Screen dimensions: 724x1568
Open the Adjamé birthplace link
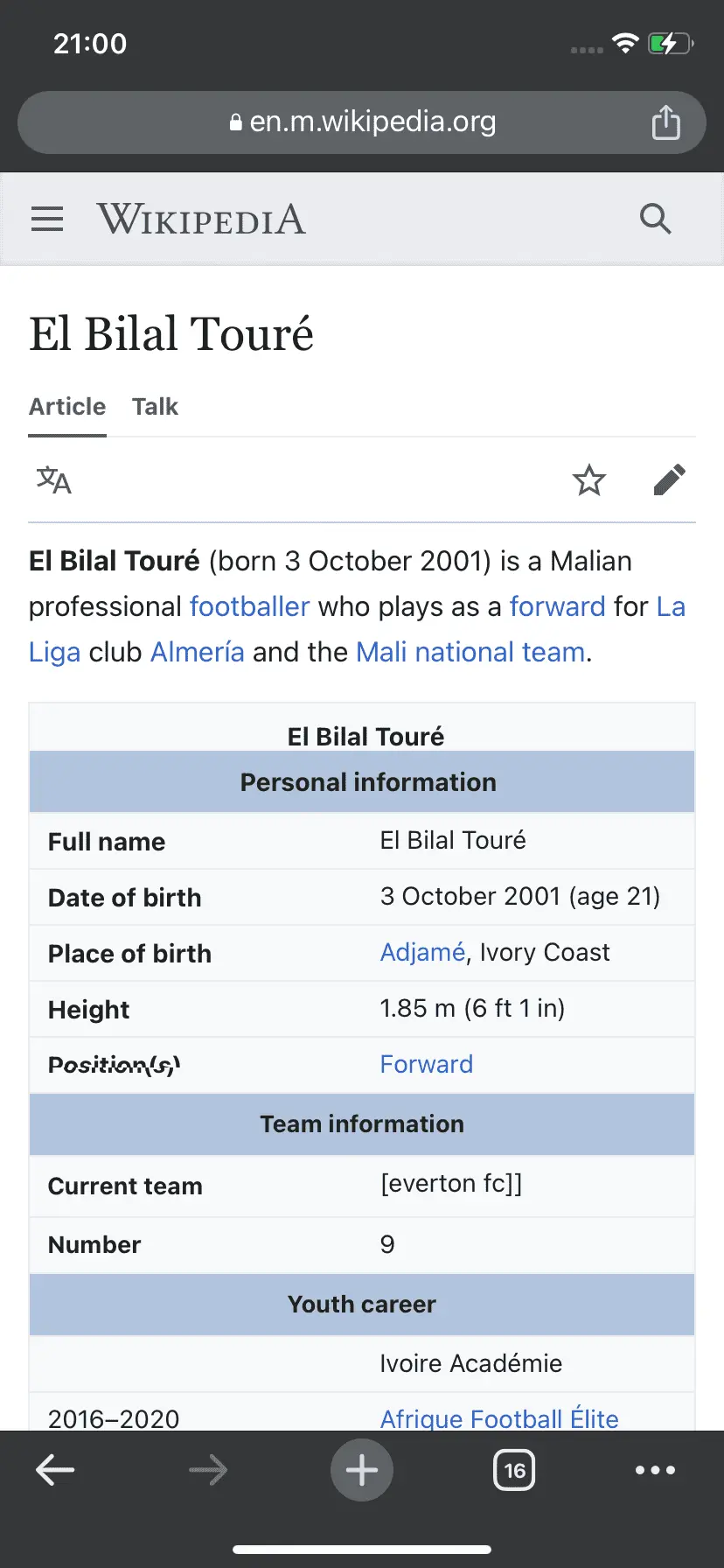tap(422, 952)
